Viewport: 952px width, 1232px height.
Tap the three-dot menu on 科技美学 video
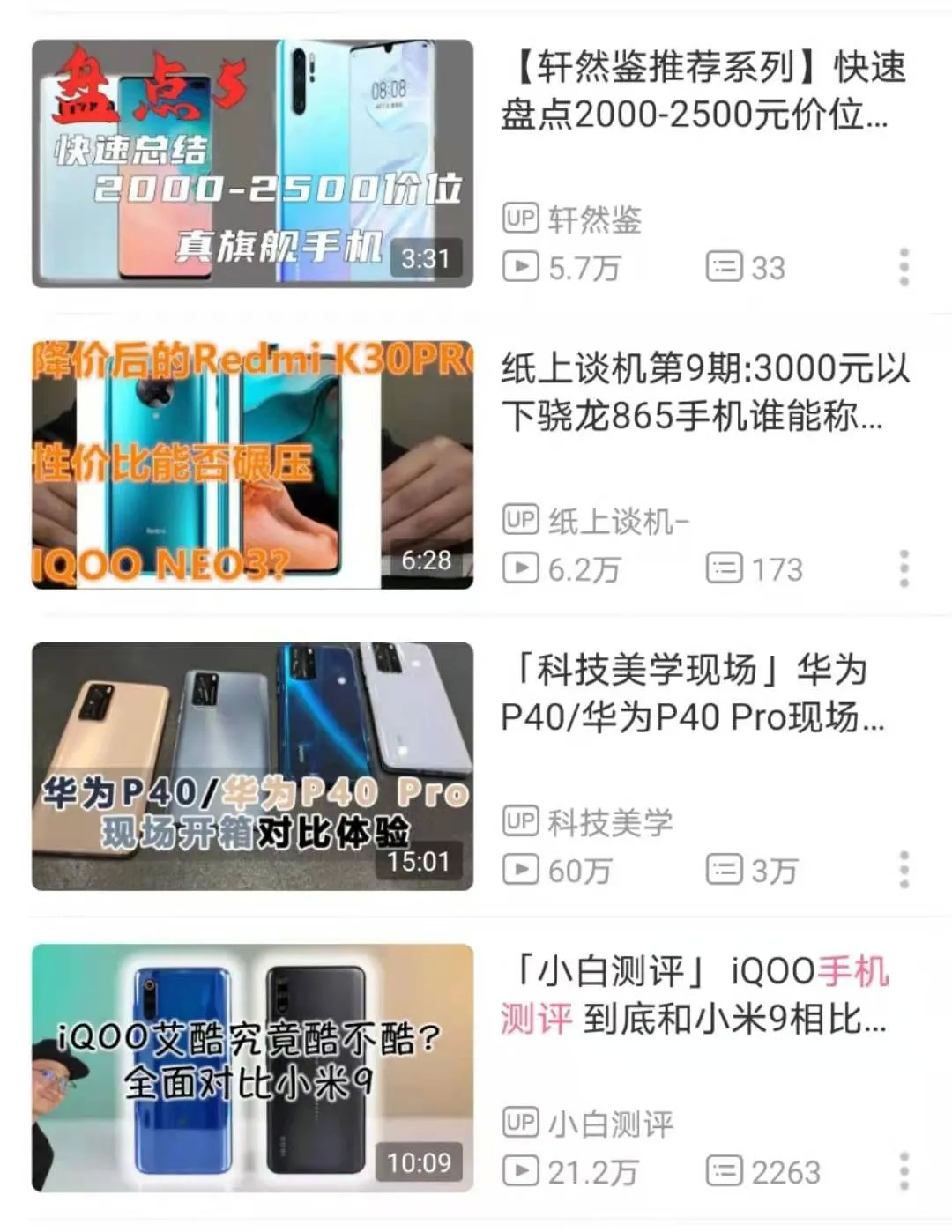904,870
